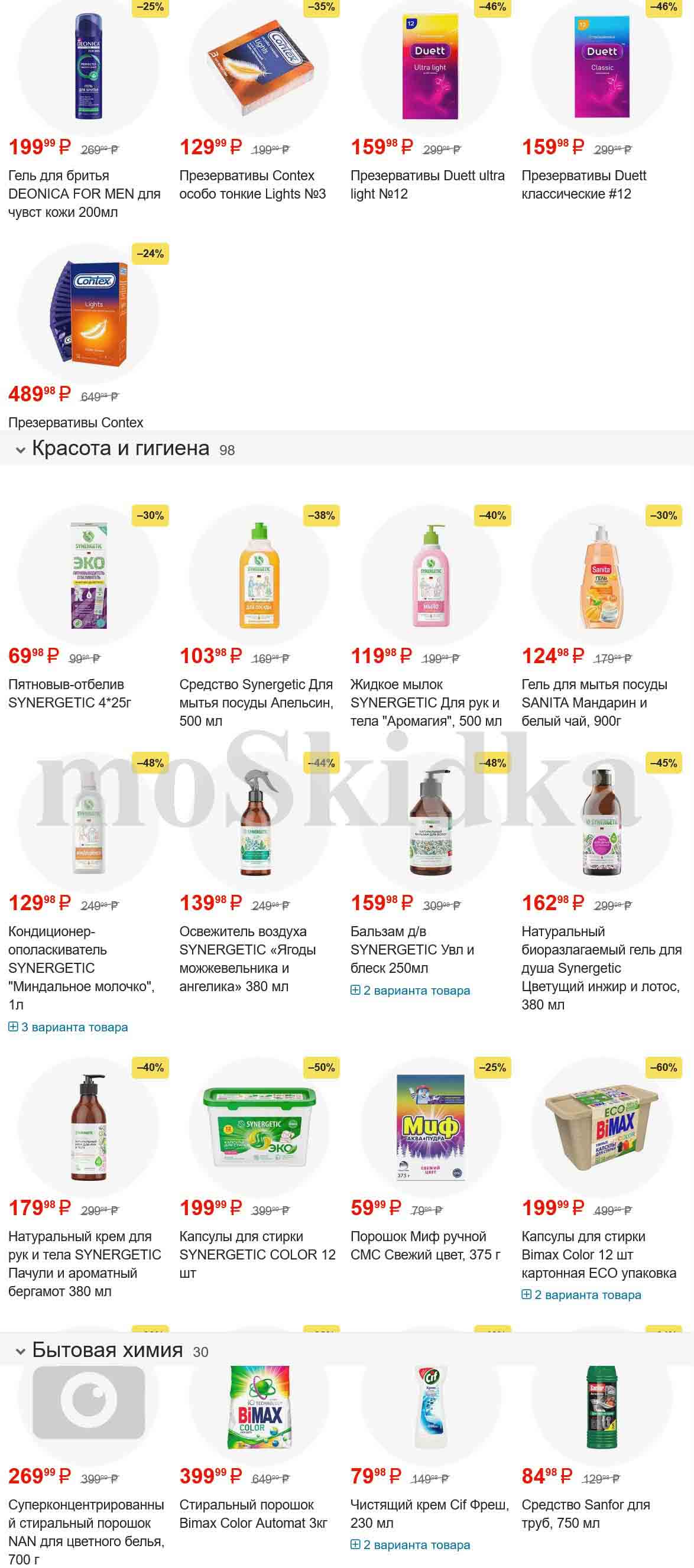Viewport: 694px width, 1568px height.
Task: Open Средство Sanfor для труб 750 мл
Action: tap(585, 1514)
